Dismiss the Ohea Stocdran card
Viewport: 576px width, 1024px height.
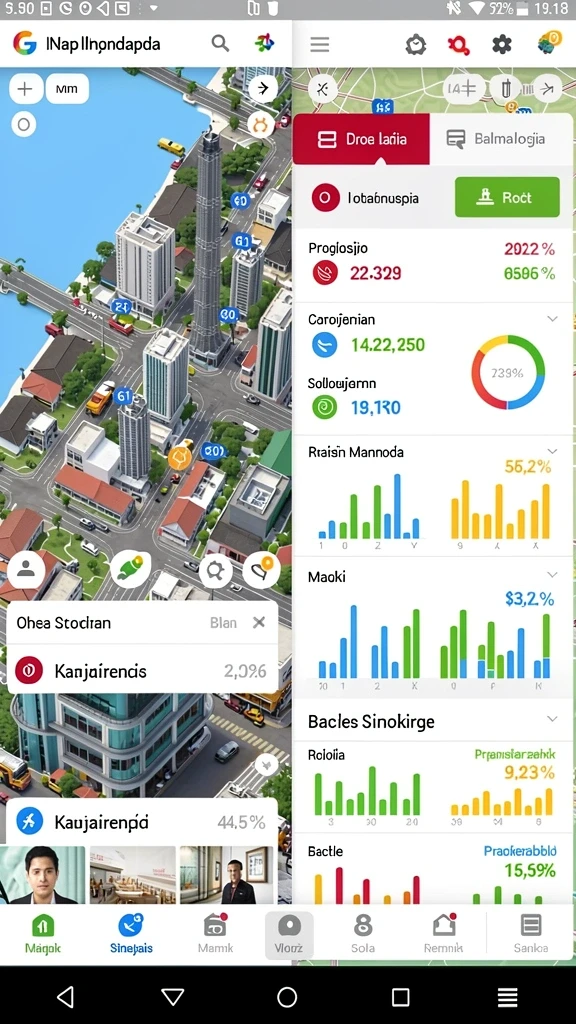(x=259, y=622)
